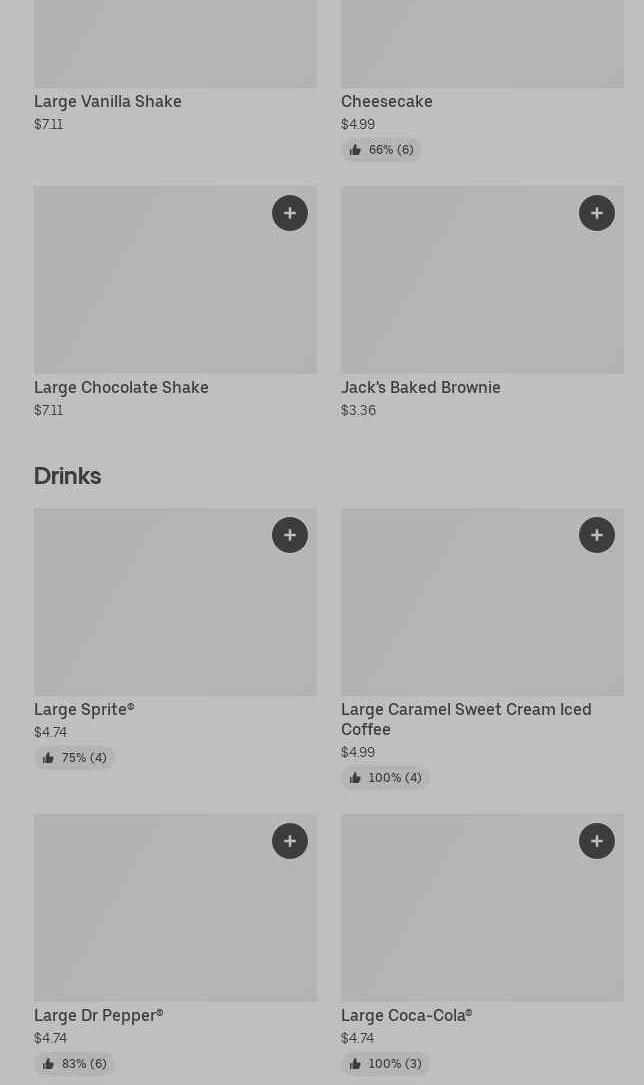Viewport: 644px width, 1085px height.
Task: Add Large Sprite to cart
Action: coord(290,535)
